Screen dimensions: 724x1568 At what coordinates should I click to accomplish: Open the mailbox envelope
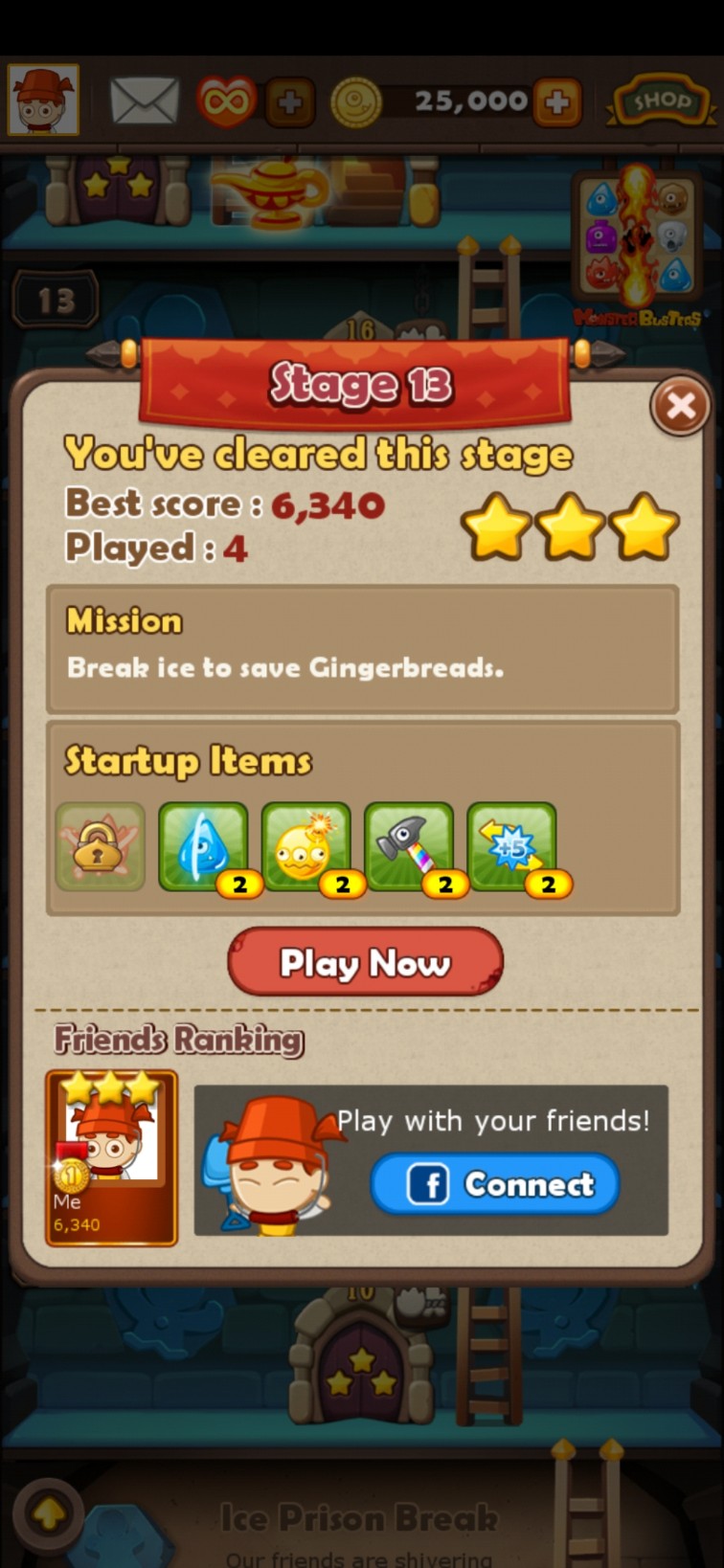[144, 101]
